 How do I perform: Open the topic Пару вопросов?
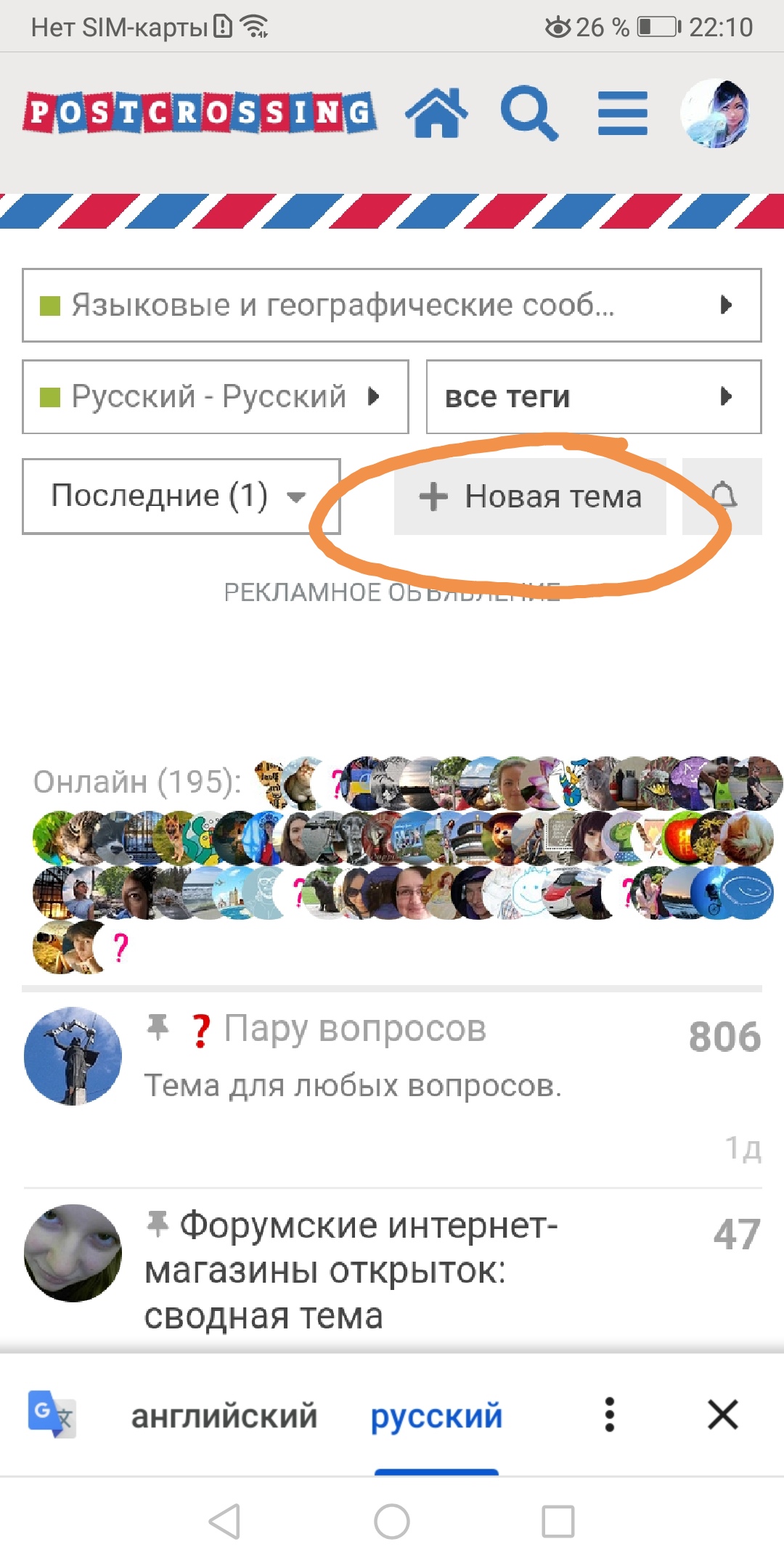click(354, 1029)
